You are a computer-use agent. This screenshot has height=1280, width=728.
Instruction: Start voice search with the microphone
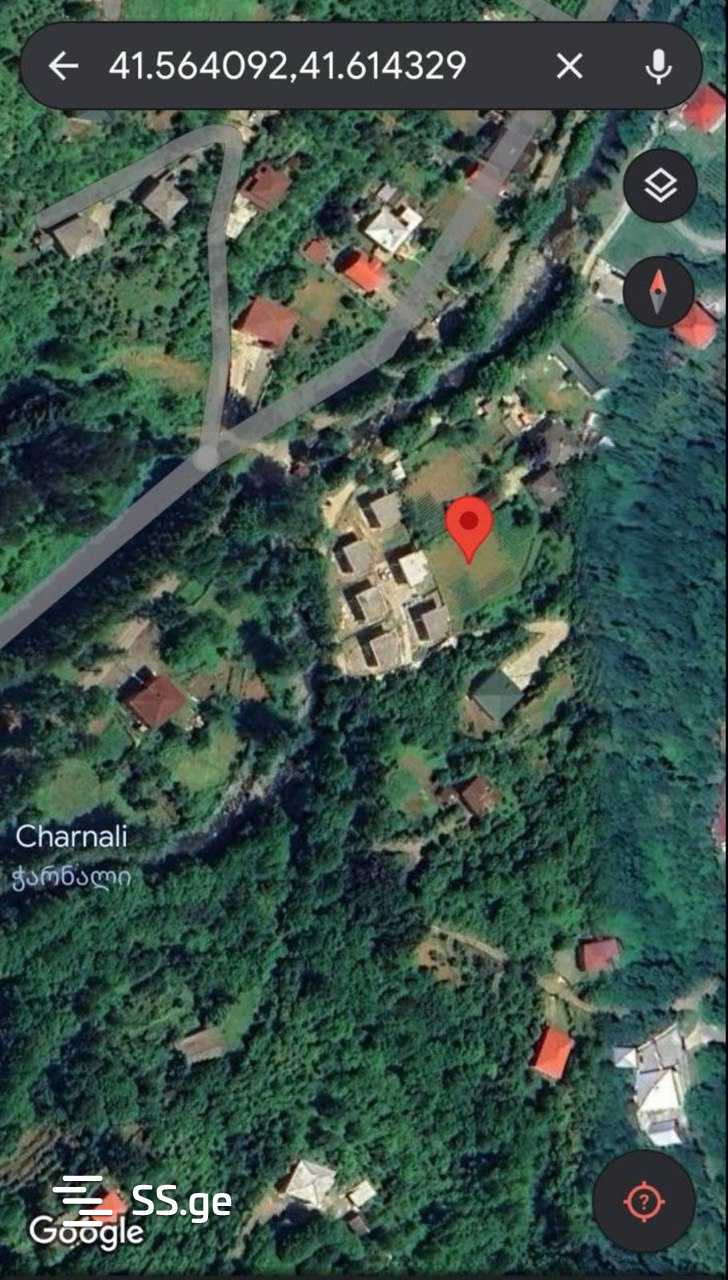[x=657, y=67]
